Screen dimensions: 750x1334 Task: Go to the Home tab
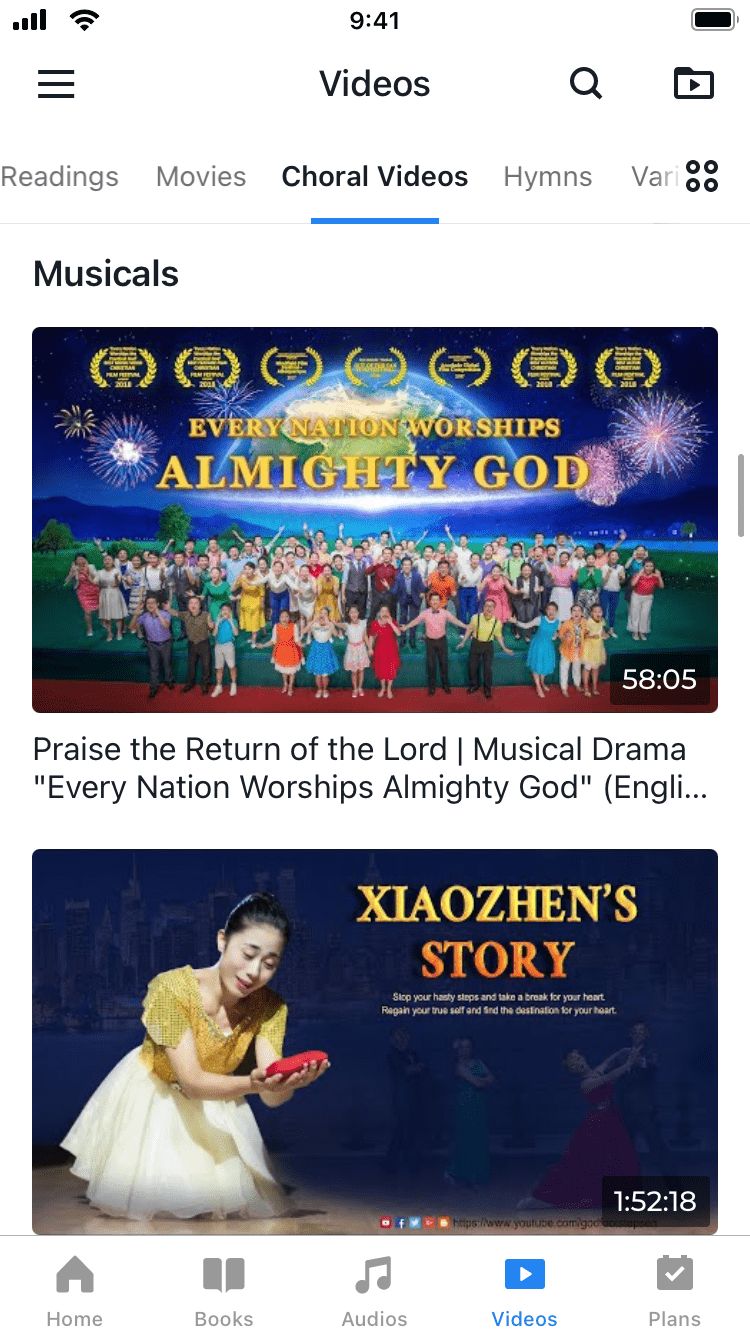point(75,1290)
